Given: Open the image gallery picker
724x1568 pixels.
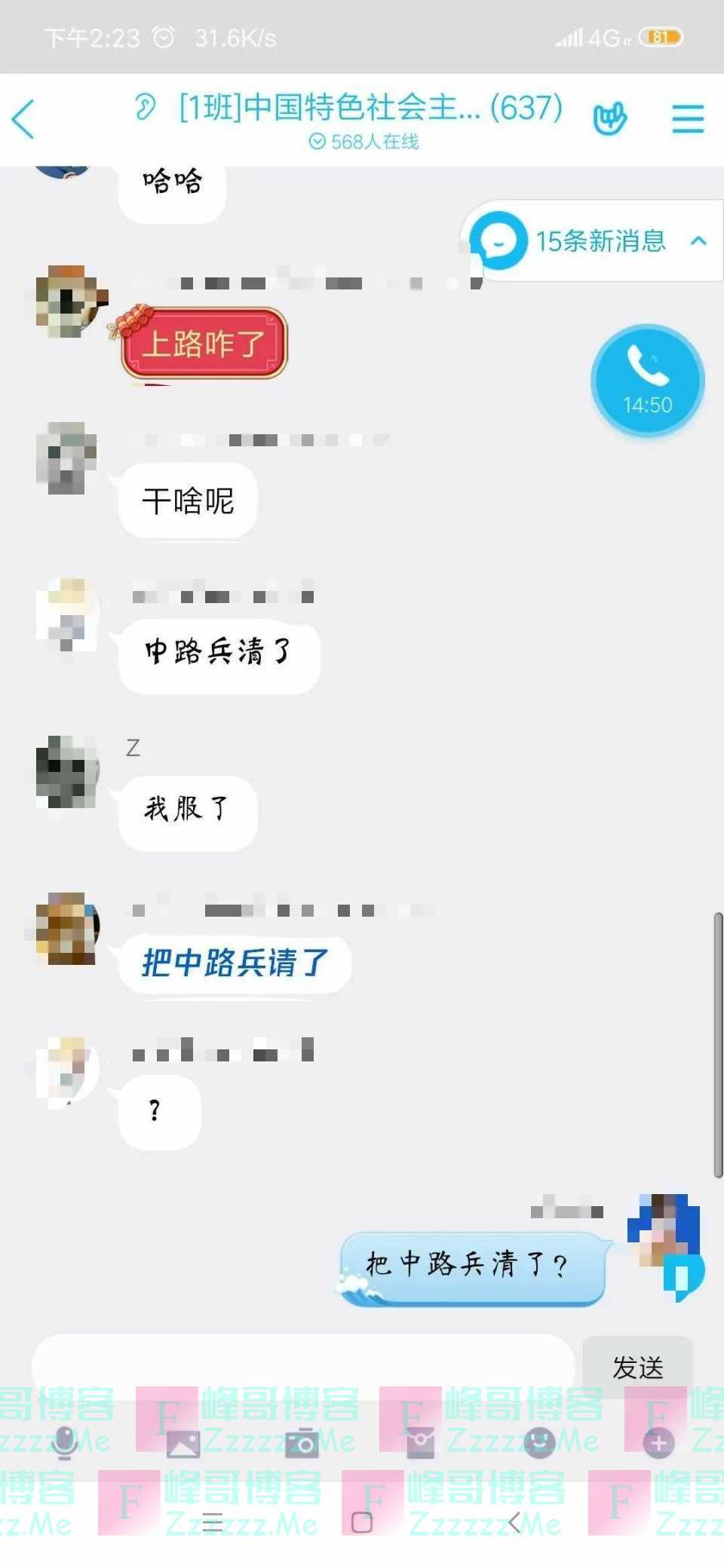Looking at the screenshot, I should tap(183, 1443).
